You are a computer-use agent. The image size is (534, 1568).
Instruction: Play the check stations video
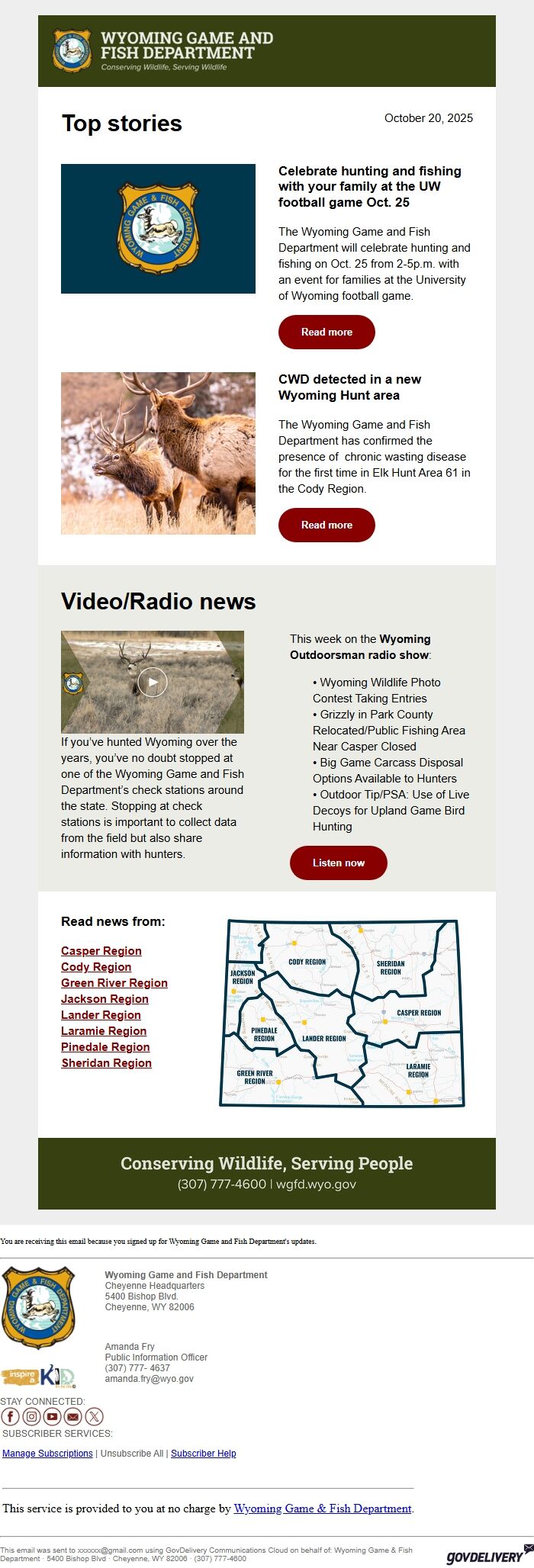(153, 682)
